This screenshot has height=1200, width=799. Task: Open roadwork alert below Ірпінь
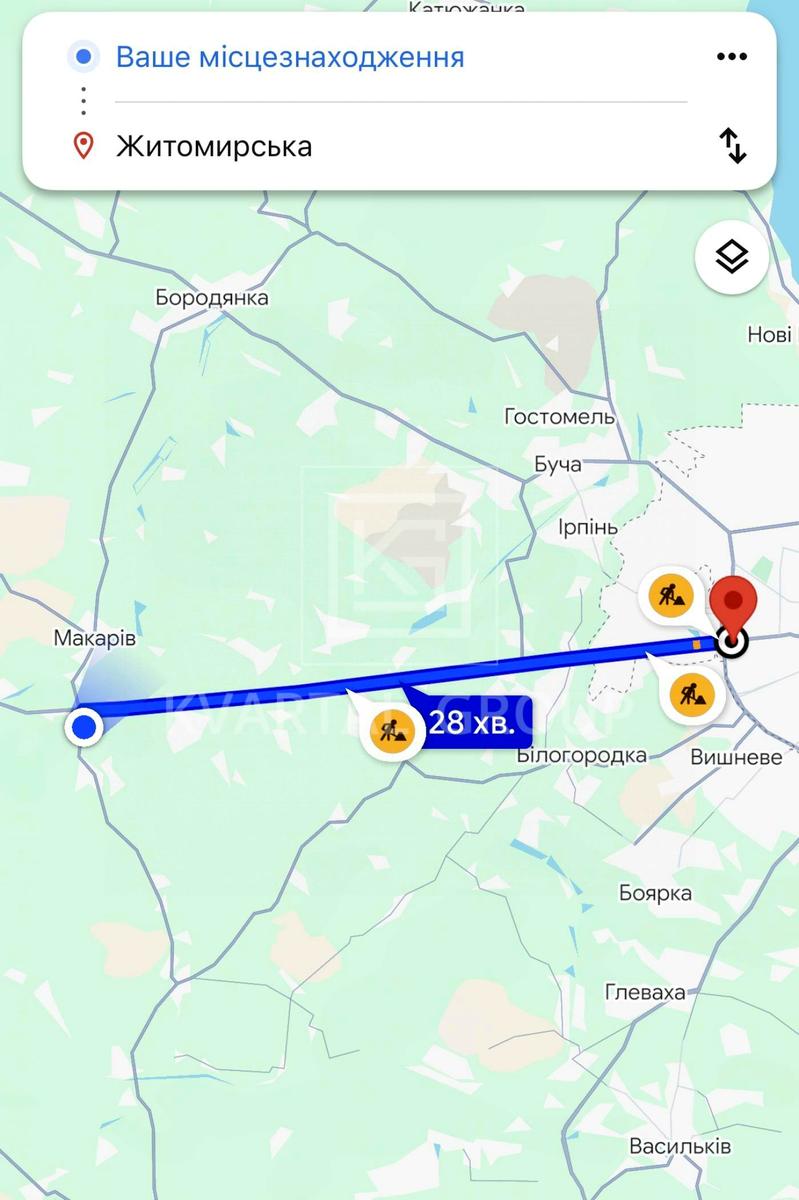[670, 597]
